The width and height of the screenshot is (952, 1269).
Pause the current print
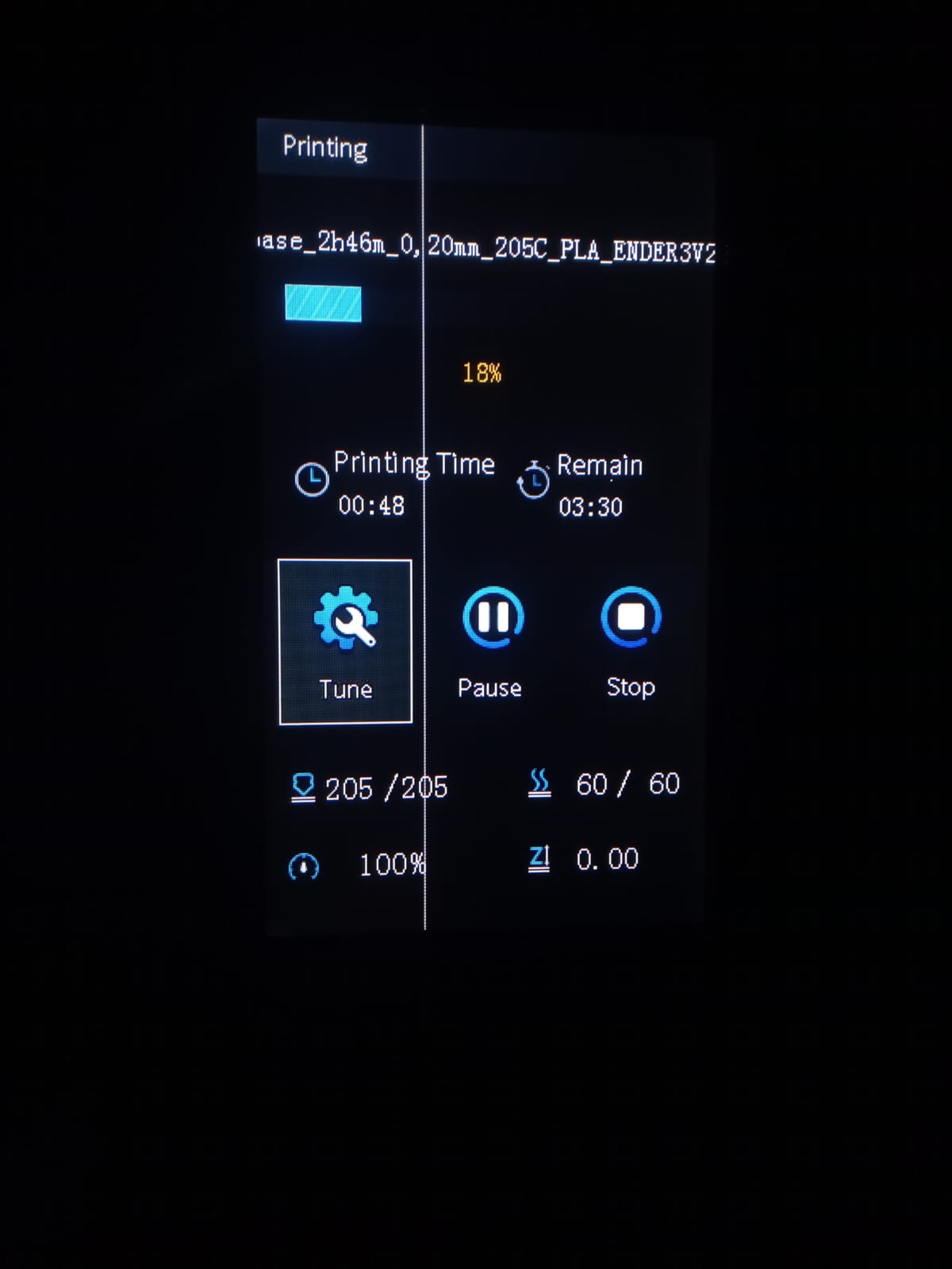[x=492, y=640]
